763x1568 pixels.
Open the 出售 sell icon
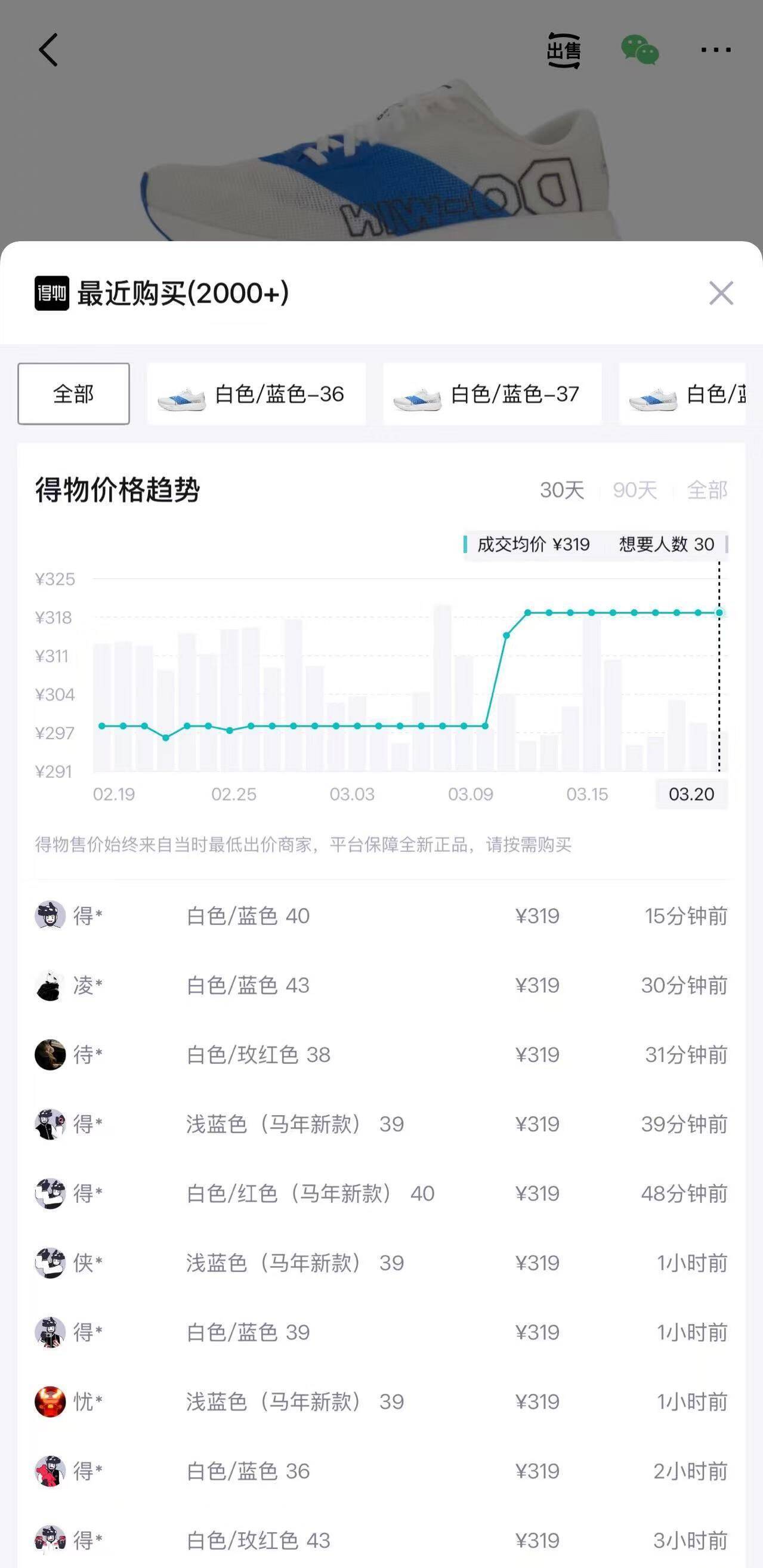click(563, 51)
